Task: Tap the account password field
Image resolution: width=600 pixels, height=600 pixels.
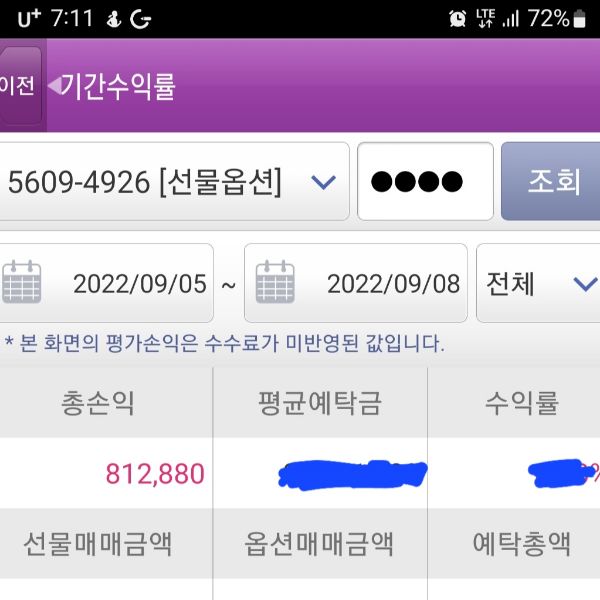Action: coord(425,181)
